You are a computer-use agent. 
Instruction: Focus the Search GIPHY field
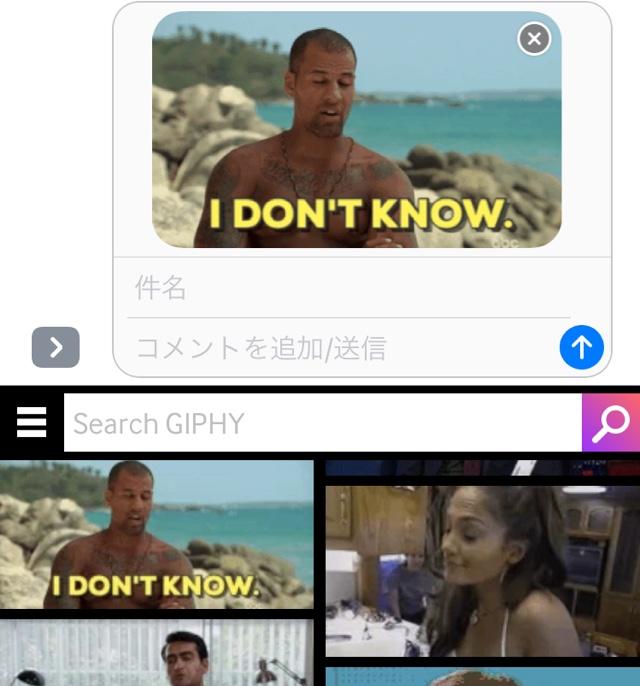coord(322,423)
